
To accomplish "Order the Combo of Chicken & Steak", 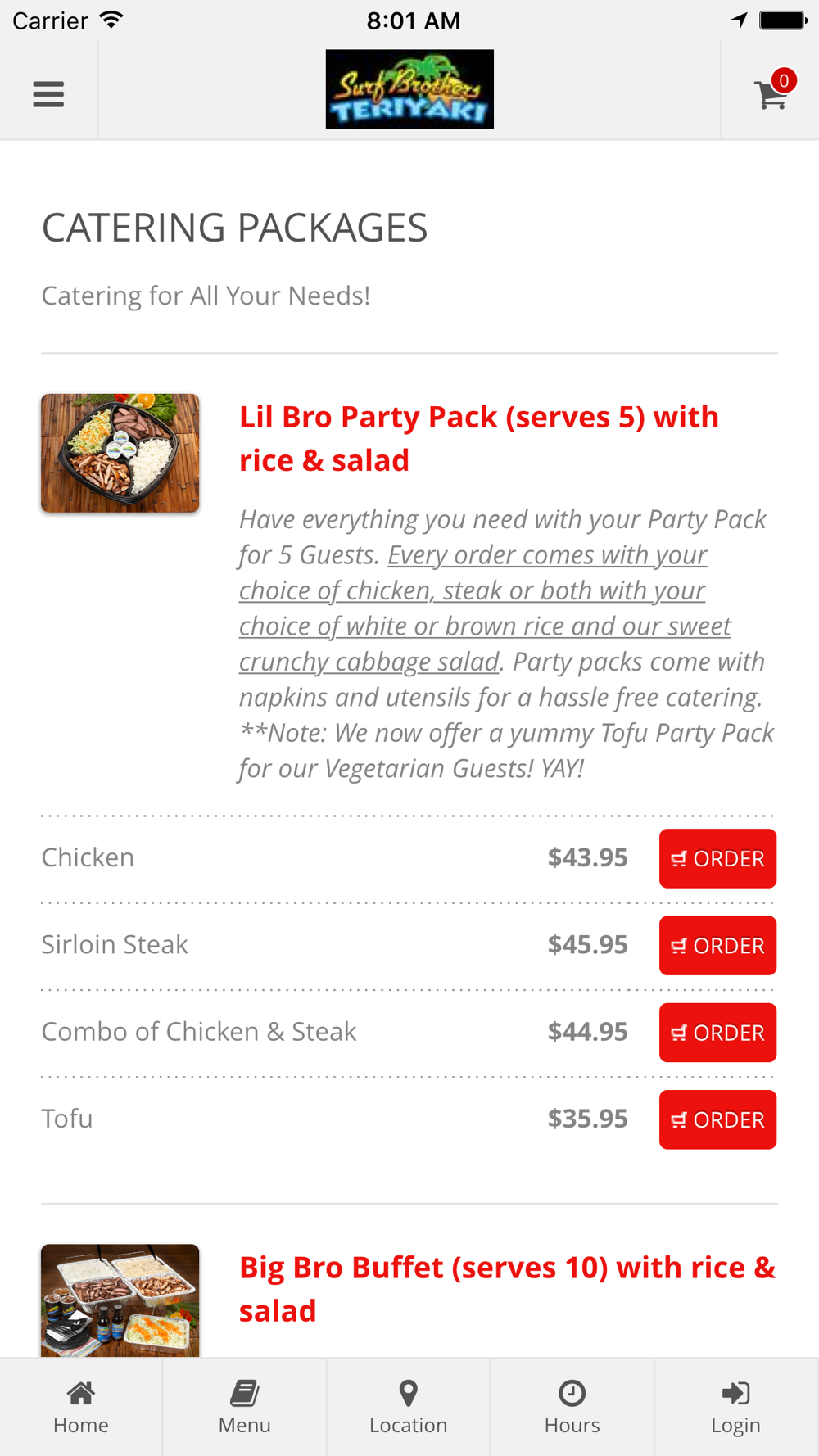I will 717,1032.
